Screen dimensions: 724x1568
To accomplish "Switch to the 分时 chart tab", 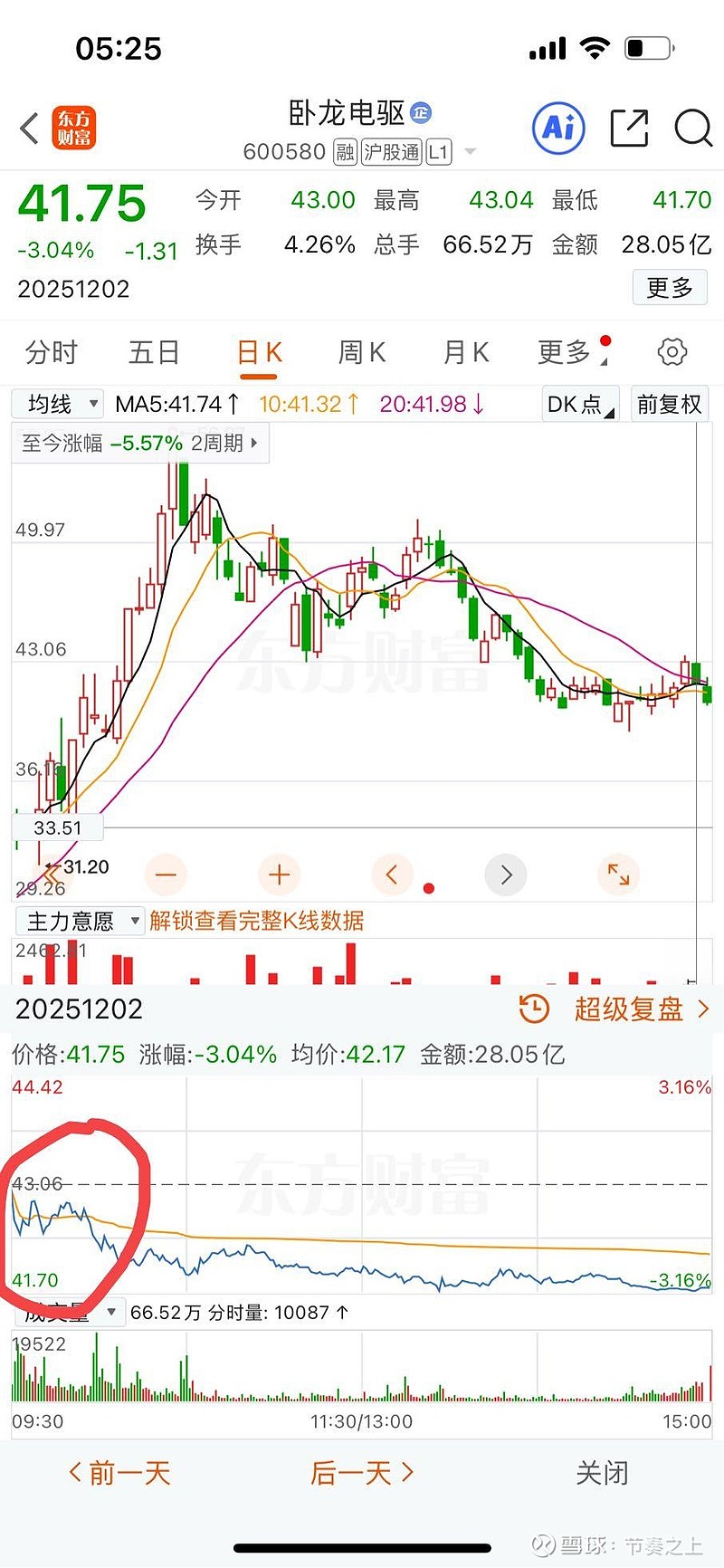I will (x=52, y=351).
